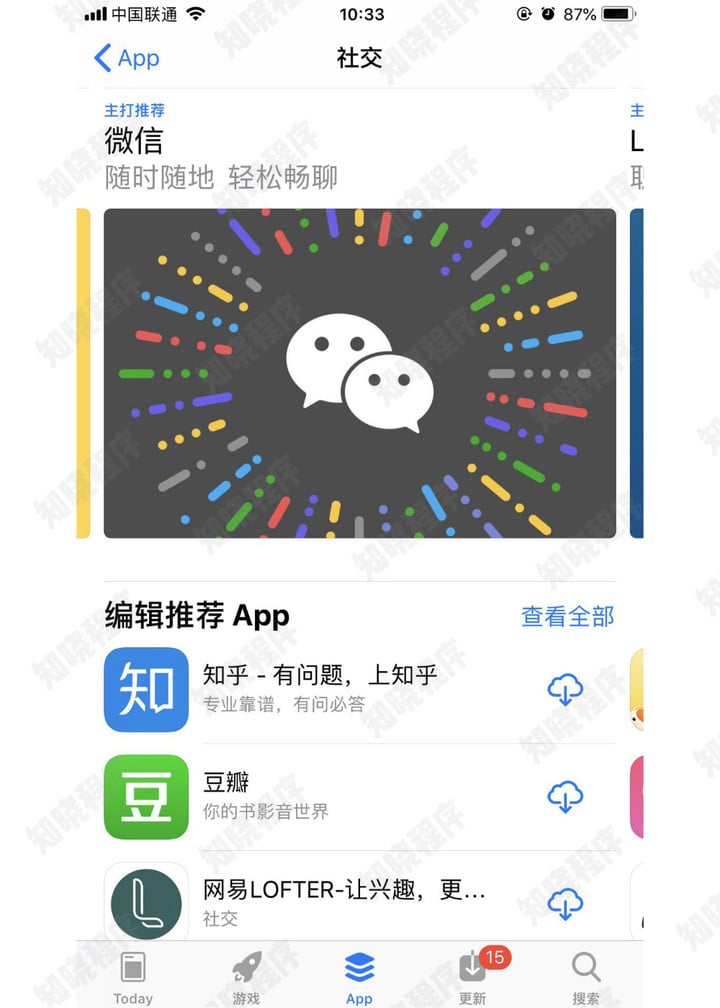Download 知乎 with the cloud icon
720x1008 pixels.
point(565,690)
